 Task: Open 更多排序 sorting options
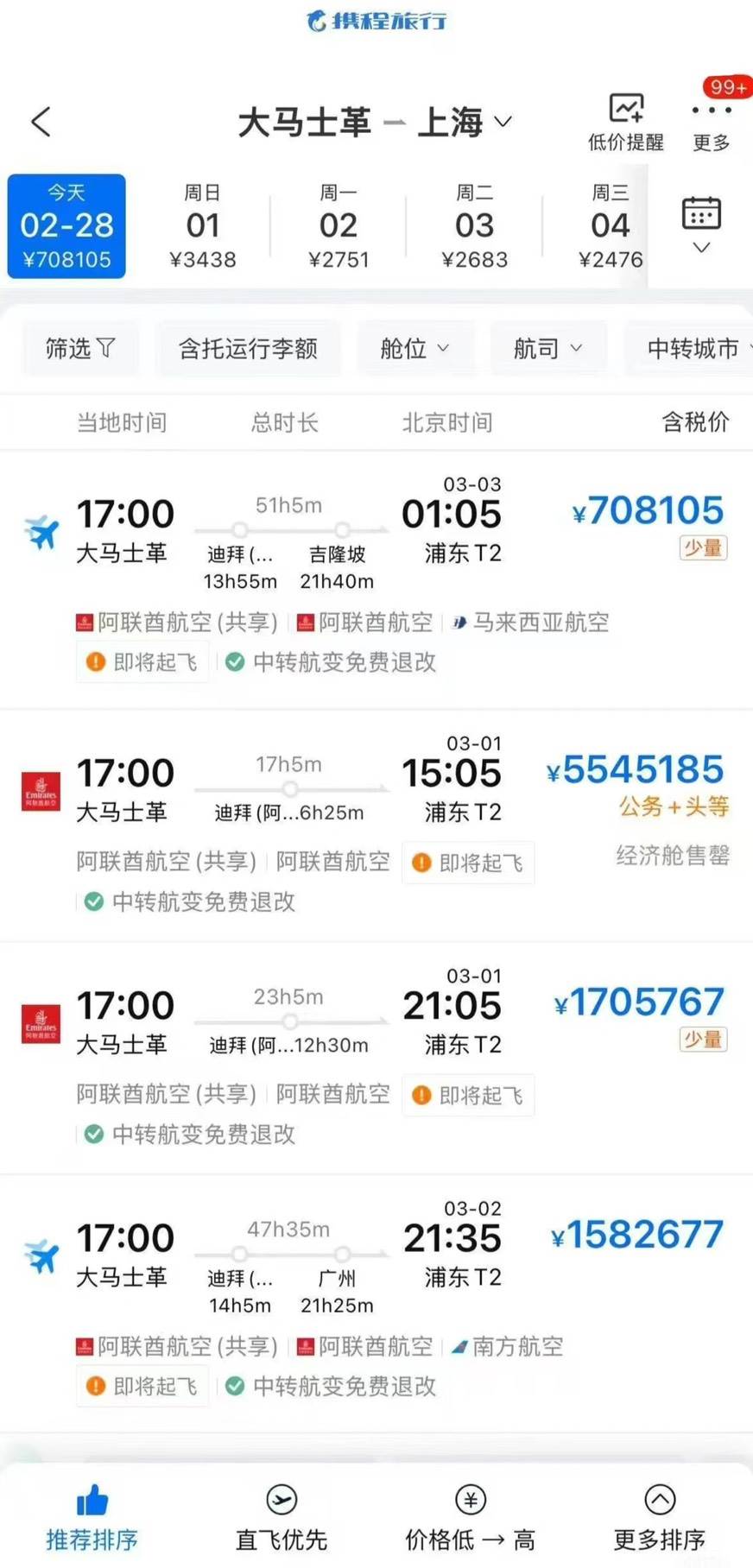(660, 1517)
